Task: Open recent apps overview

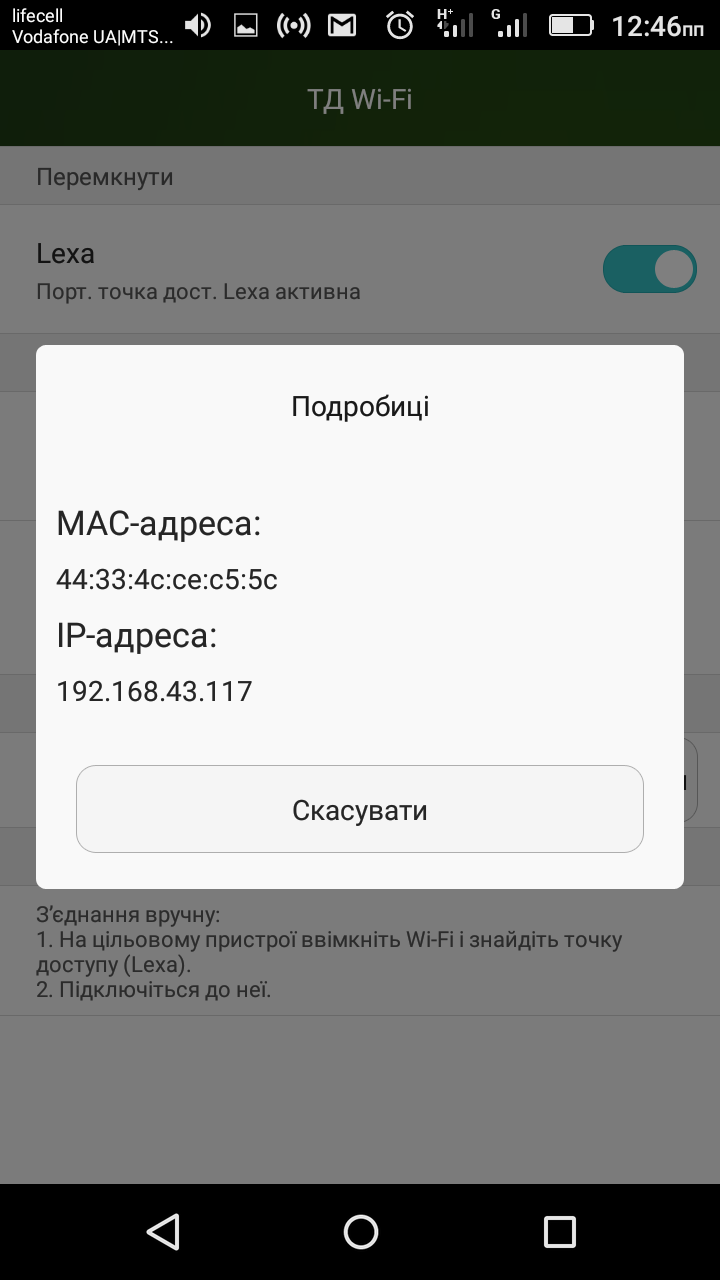Action: tap(559, 1232)
